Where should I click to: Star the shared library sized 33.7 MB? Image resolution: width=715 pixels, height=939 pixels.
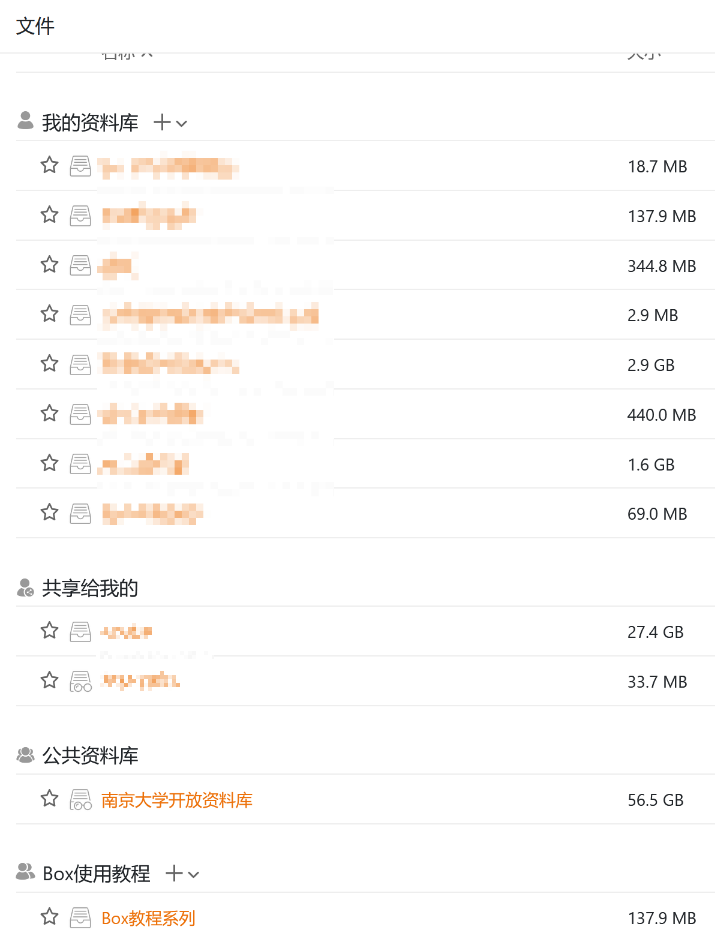tap(49, 681)
